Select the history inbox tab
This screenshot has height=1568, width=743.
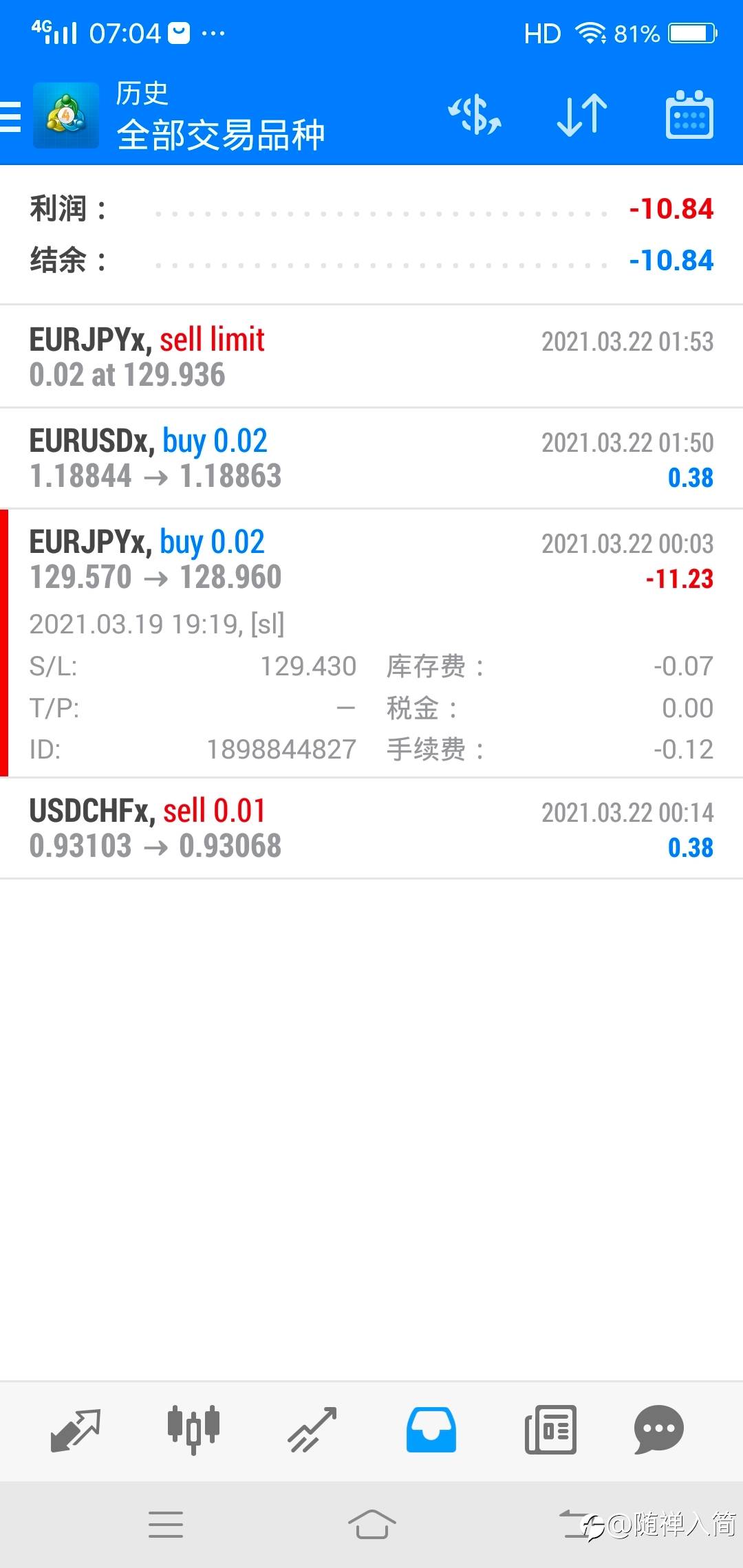(x=431, y=1430)
